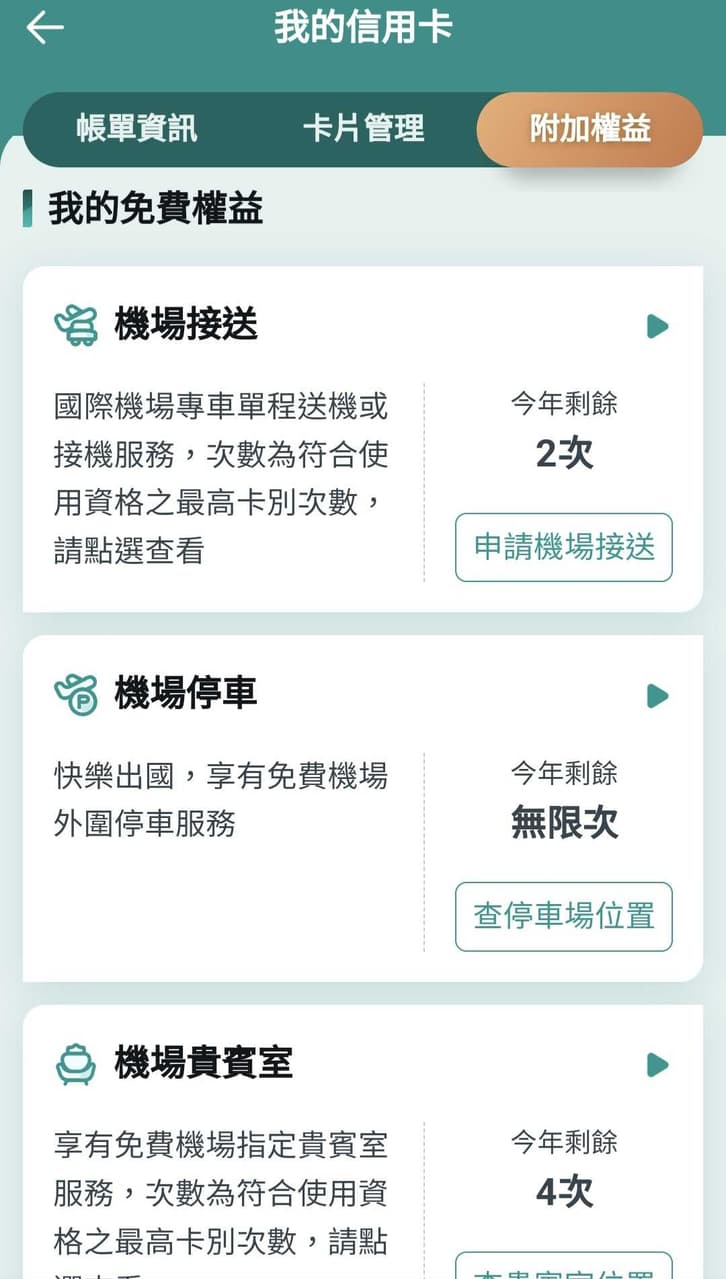Switch to the 帳單資訊 tab
726x1279 pixels.
pyautogui.click(x=137, y=128)
